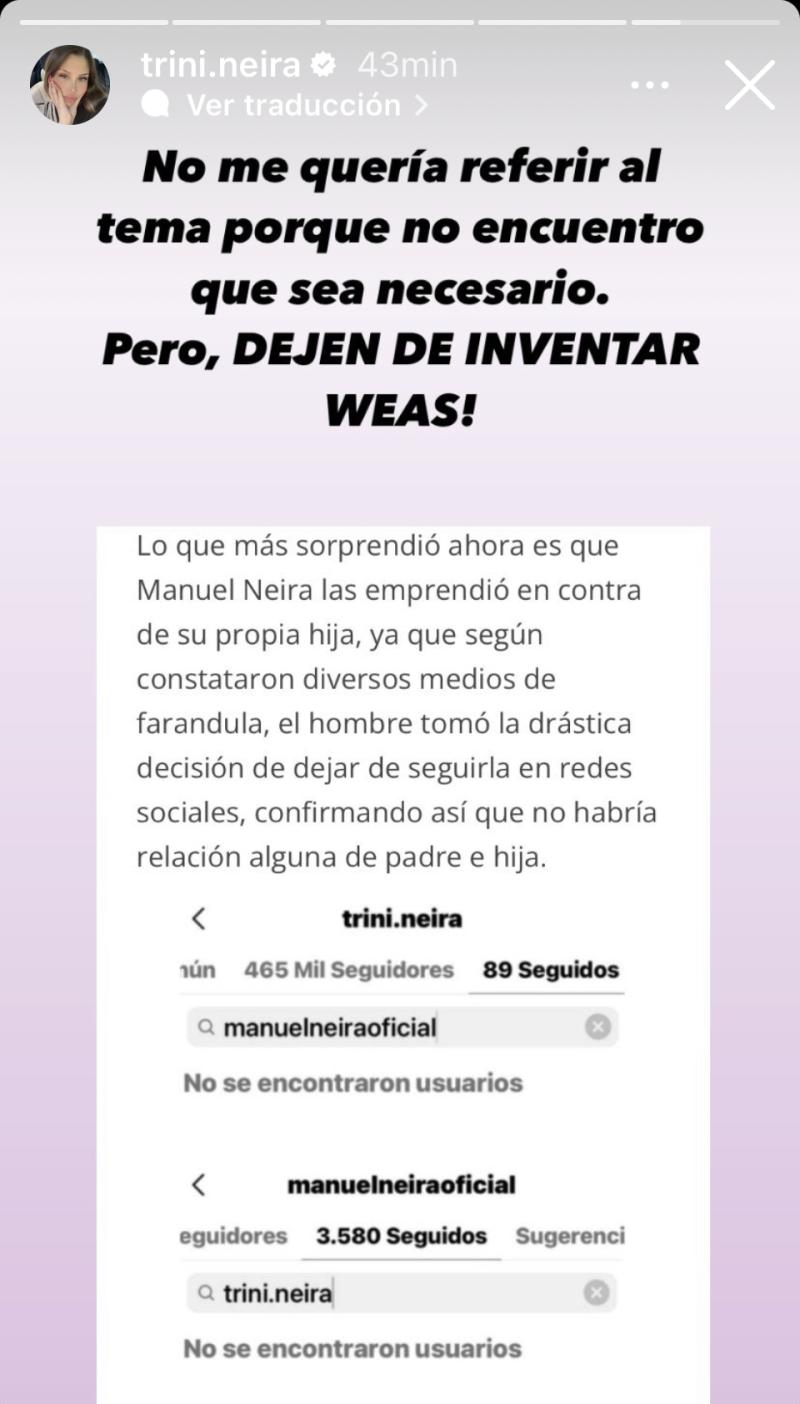Screen dimensions: 800x1404
Task: Tap the translation globe icon
Action: pos(154,105)
